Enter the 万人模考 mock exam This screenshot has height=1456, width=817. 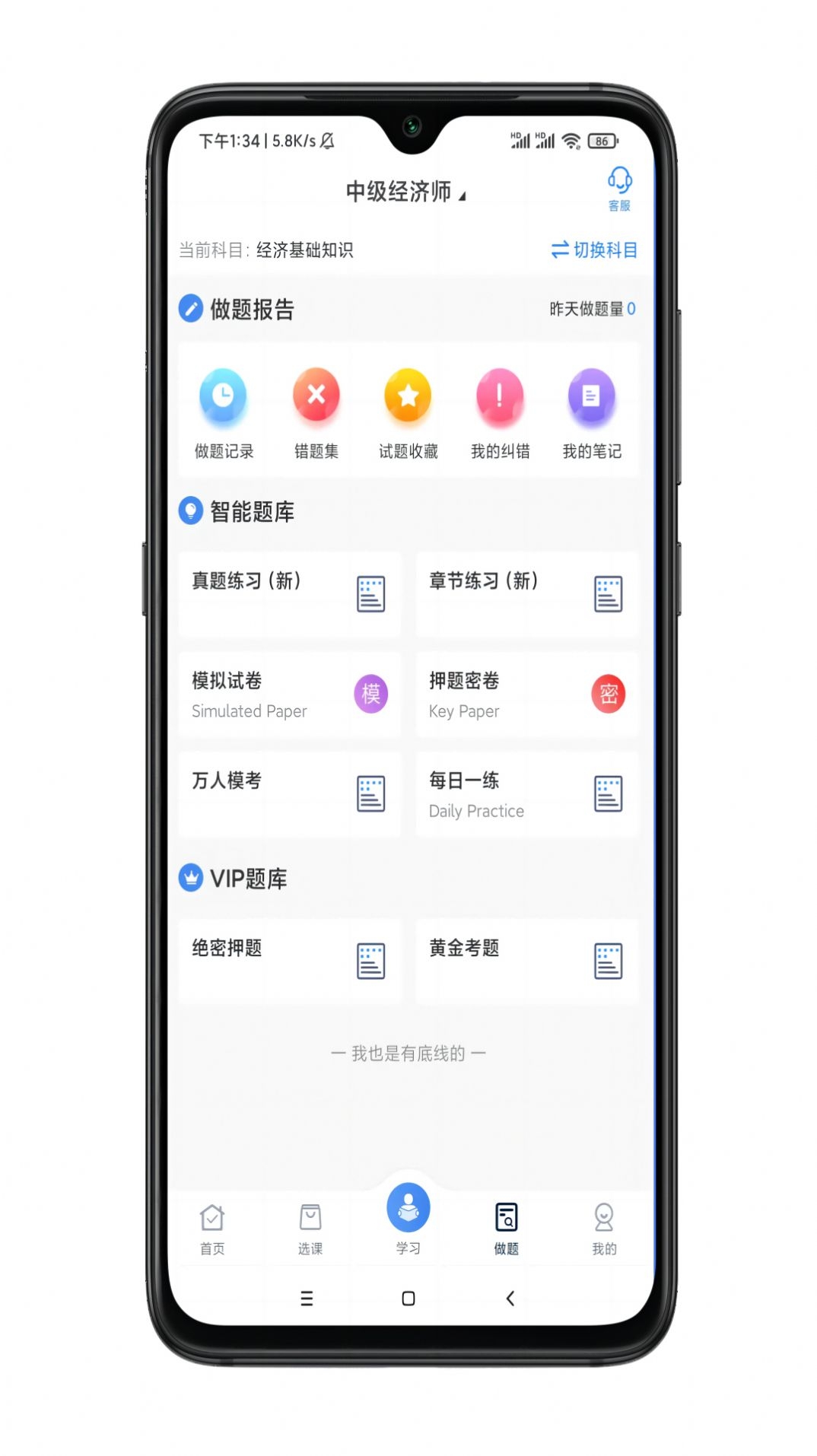click(289, 793)
